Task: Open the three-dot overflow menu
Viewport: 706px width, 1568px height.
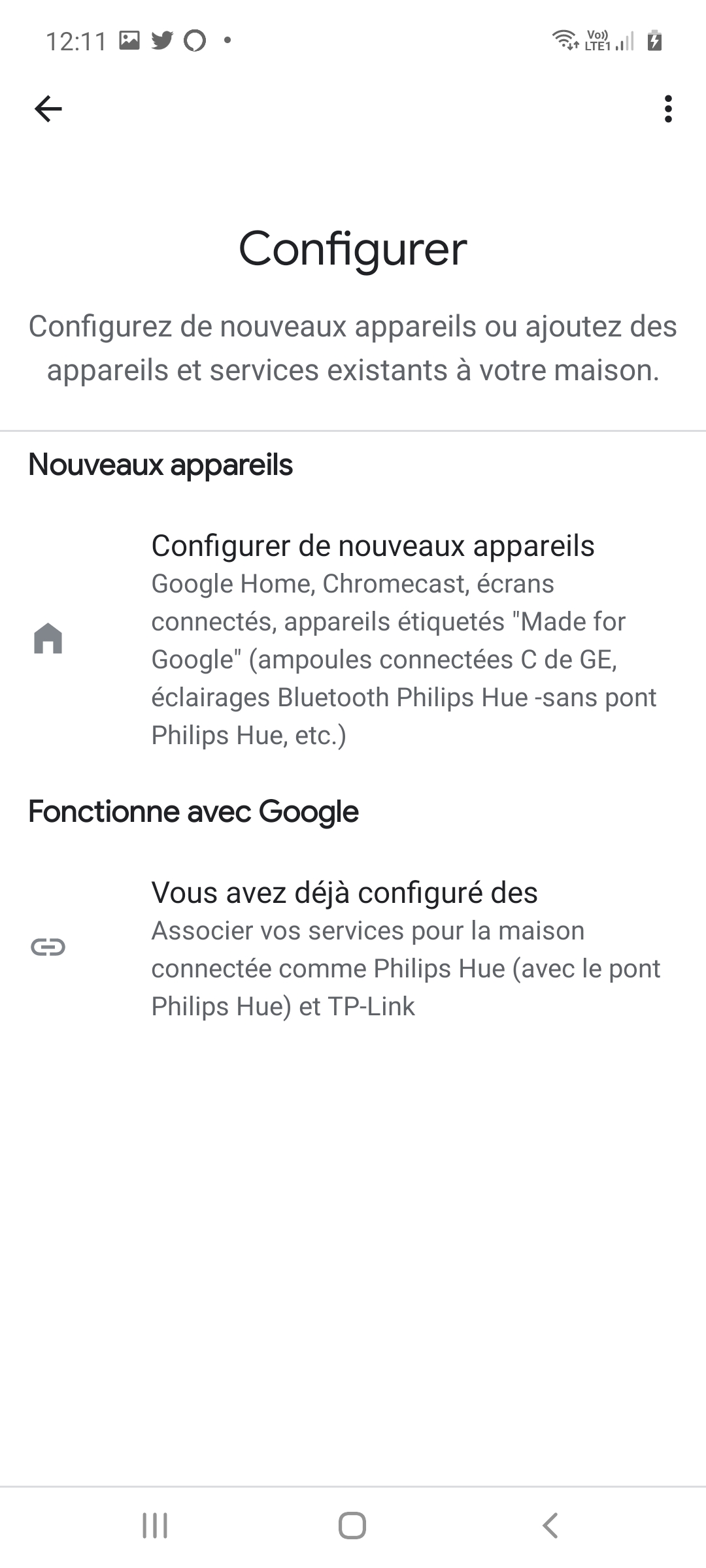Action: 667,108
